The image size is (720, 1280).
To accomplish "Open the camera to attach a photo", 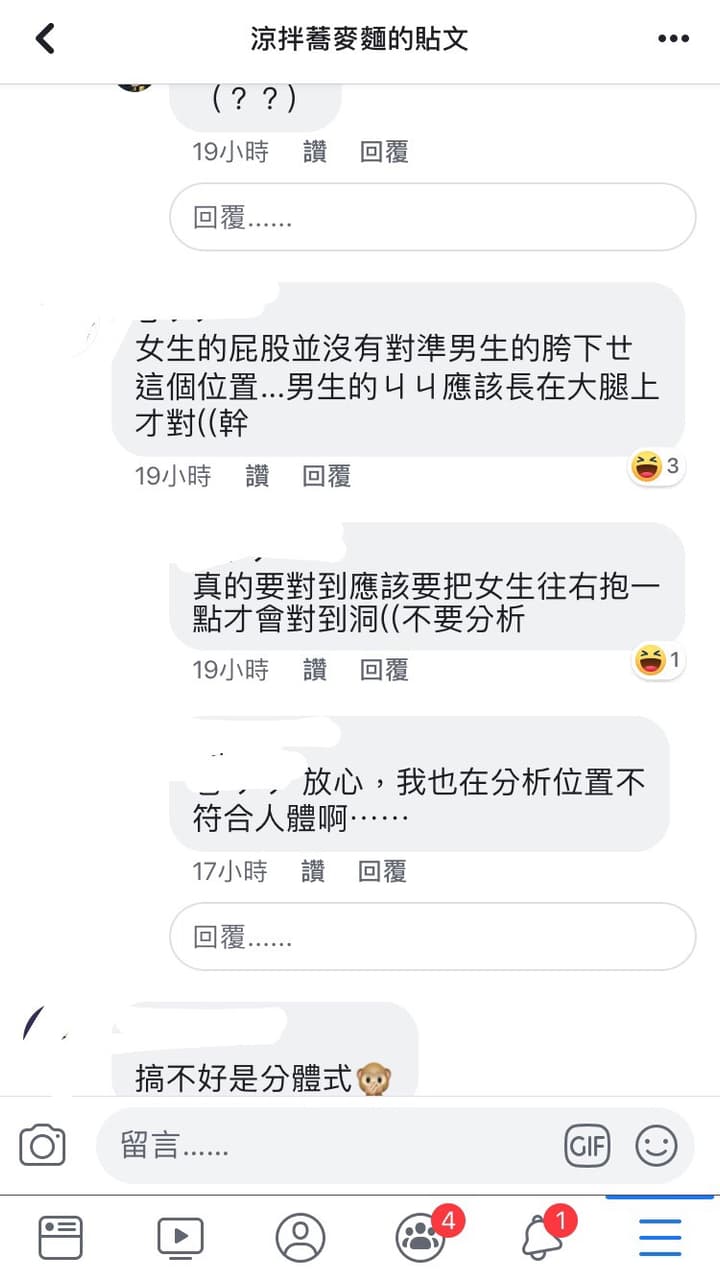I will (x=42, y=1145).
